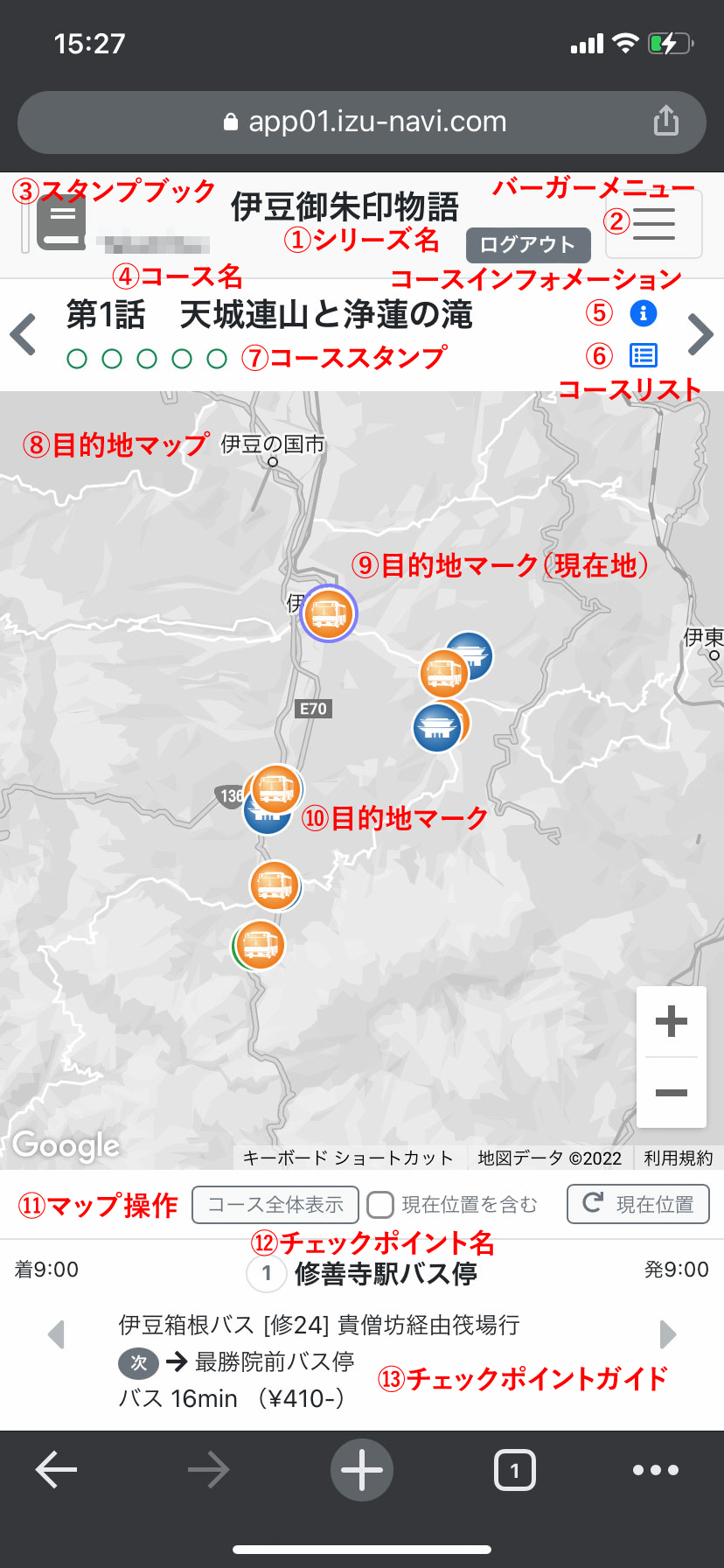The width and height of the screenshot is (724, 1568).
Task: Tap the browser address bar
Action: click(362, 122)
